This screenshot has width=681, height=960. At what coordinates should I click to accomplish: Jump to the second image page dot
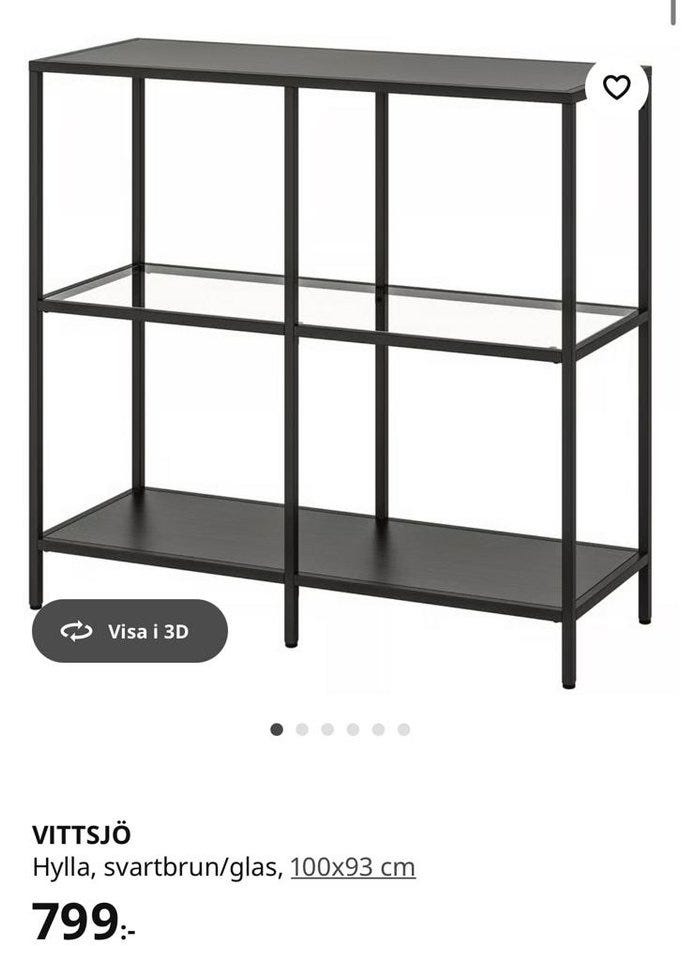302,729
